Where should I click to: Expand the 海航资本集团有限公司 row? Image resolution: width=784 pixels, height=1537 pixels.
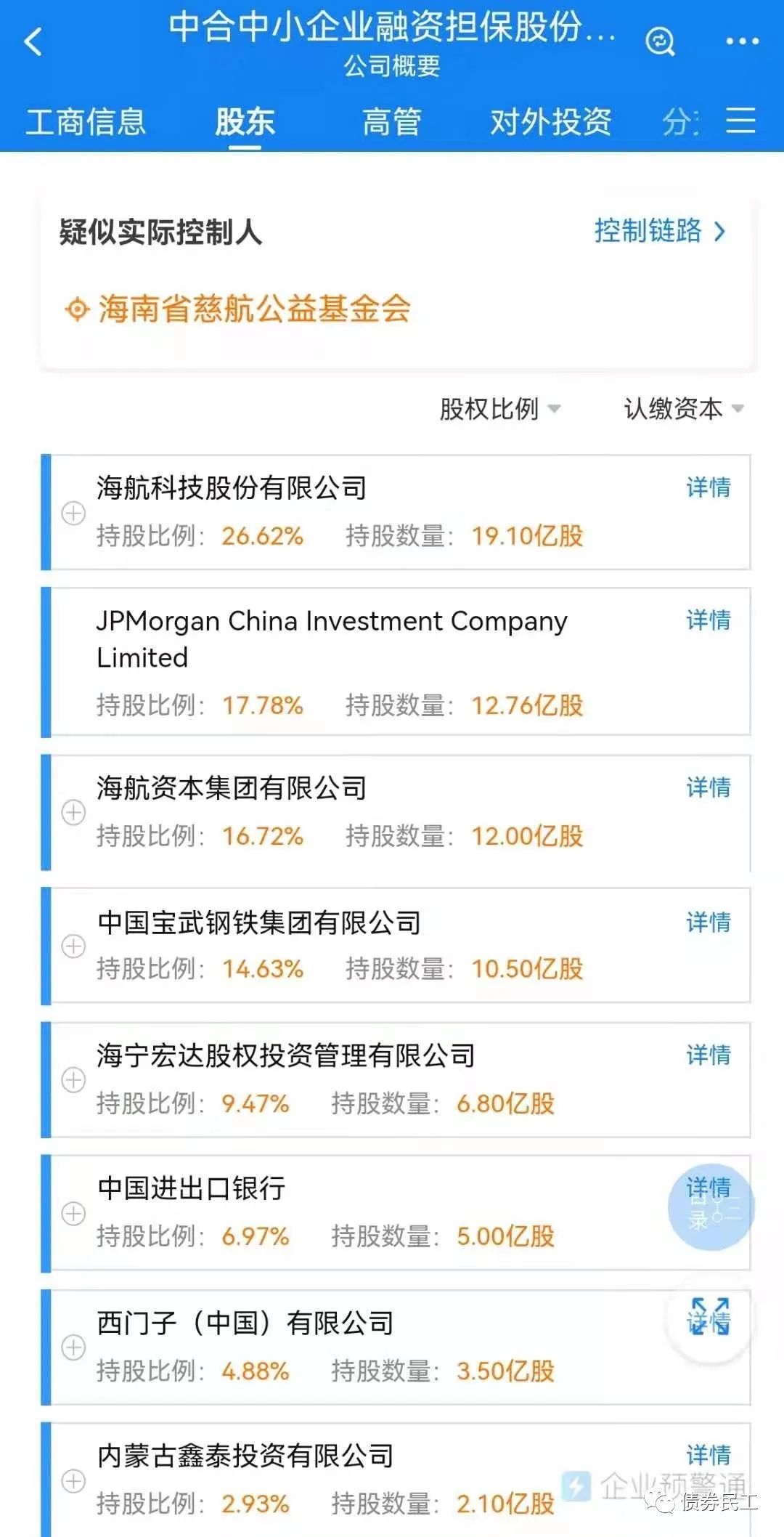(x=73, y=812)
